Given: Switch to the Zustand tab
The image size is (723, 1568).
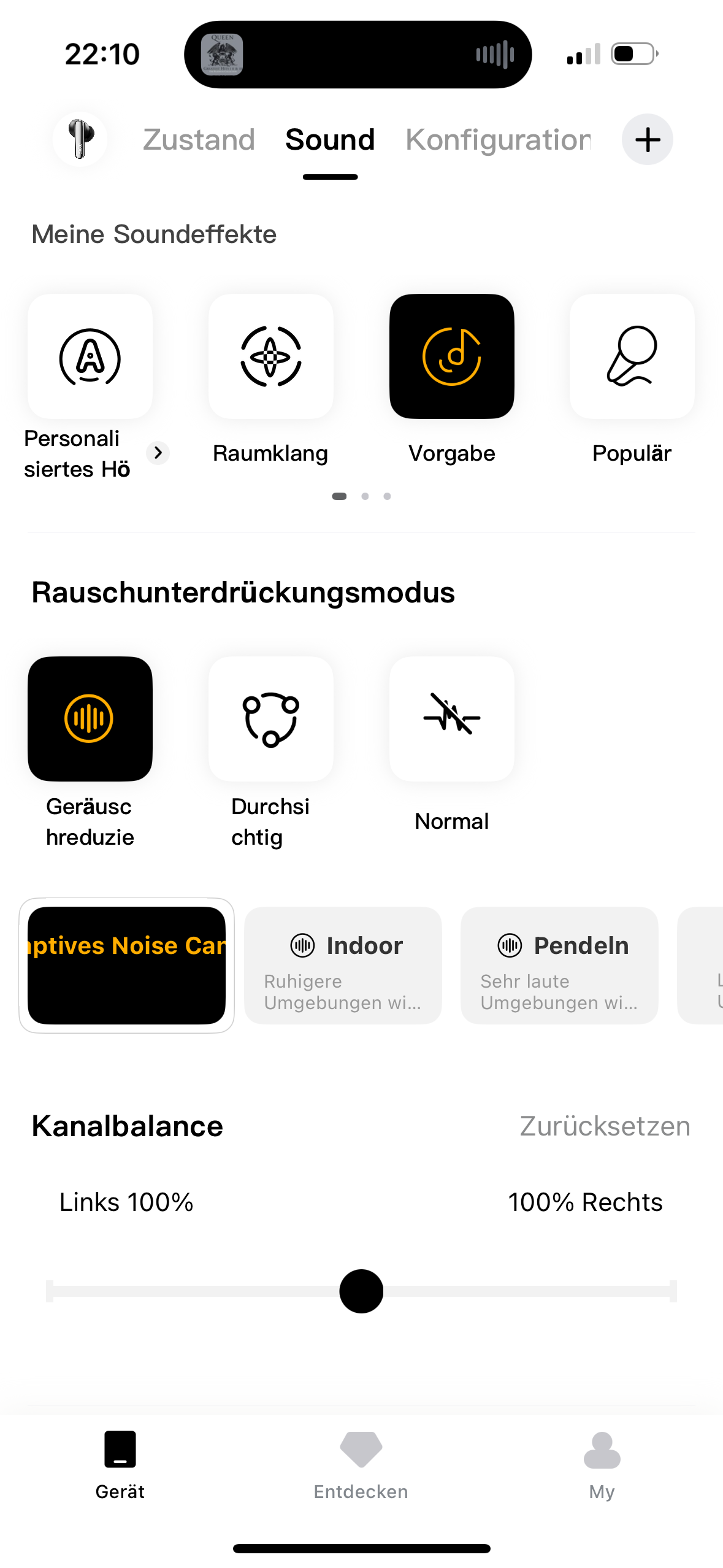Looking at the screenshot, I should click(x=199, y=140).
